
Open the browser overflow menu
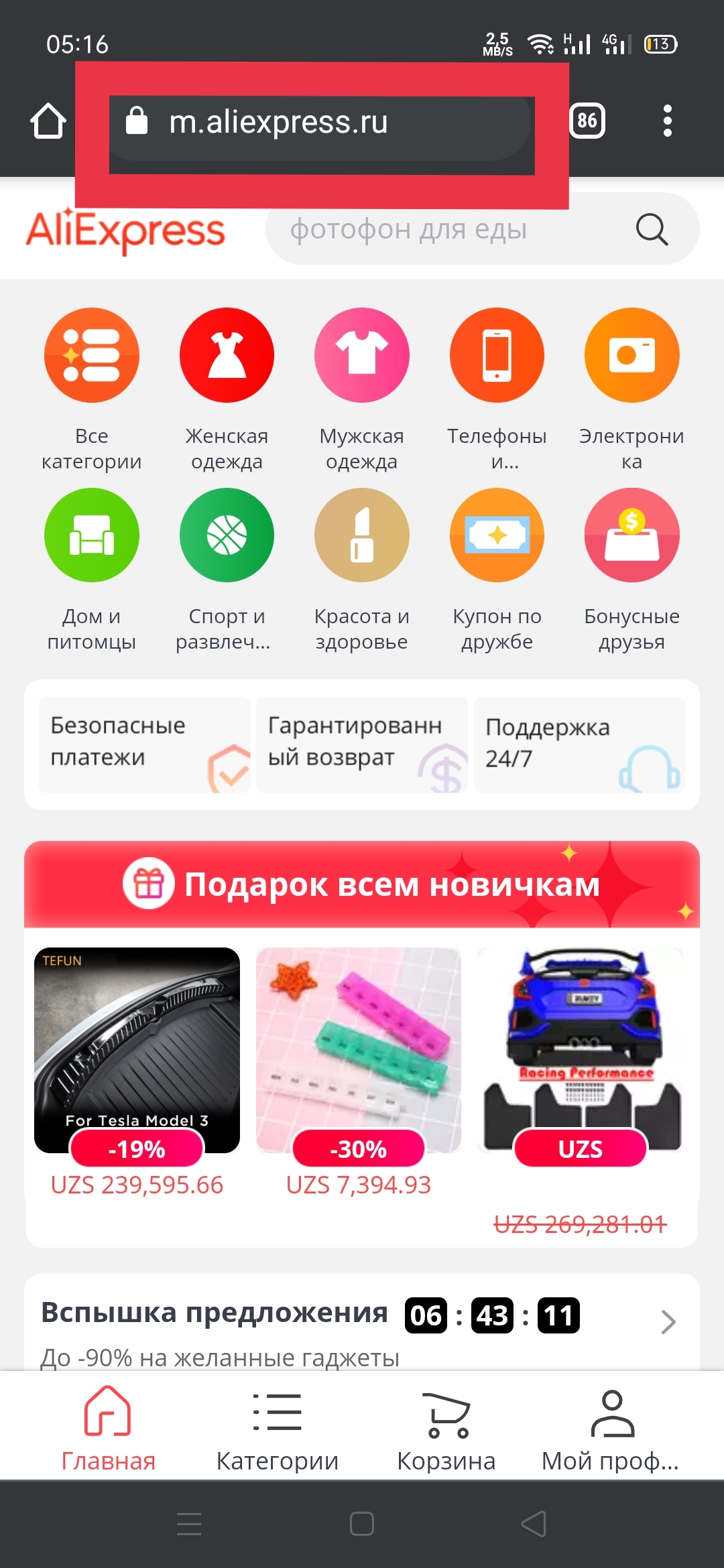point(667,121)
